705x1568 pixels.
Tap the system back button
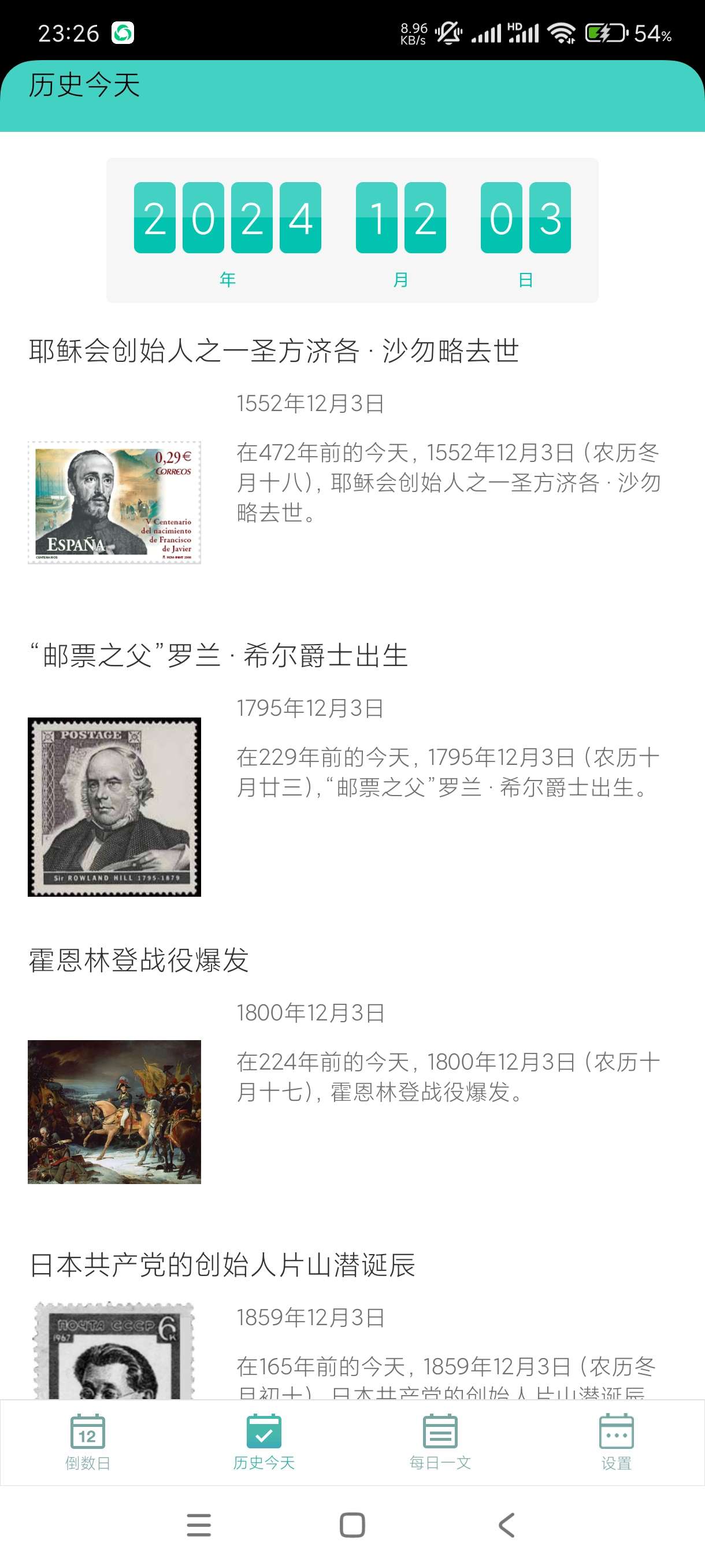pos(506,1525)
